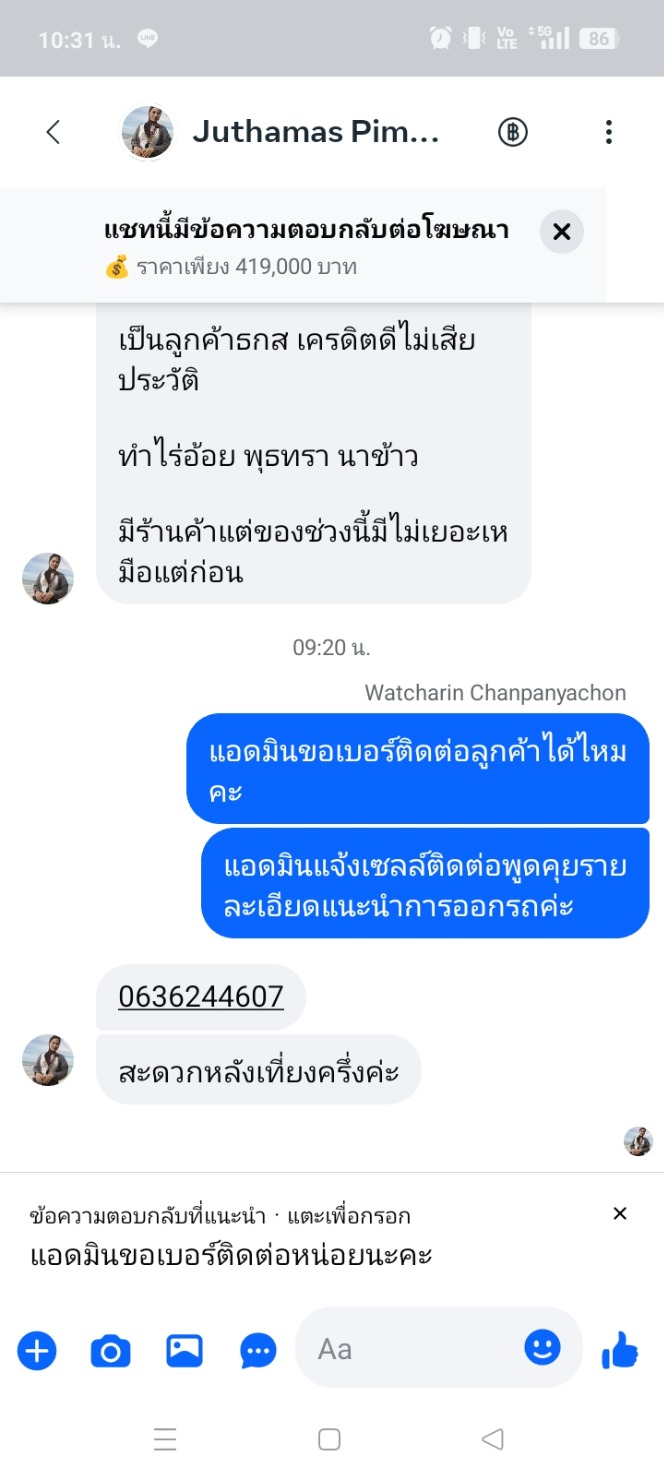The image size is (664, 1480).
Task: Open the three-dot overflow menu
Action: 608,132
